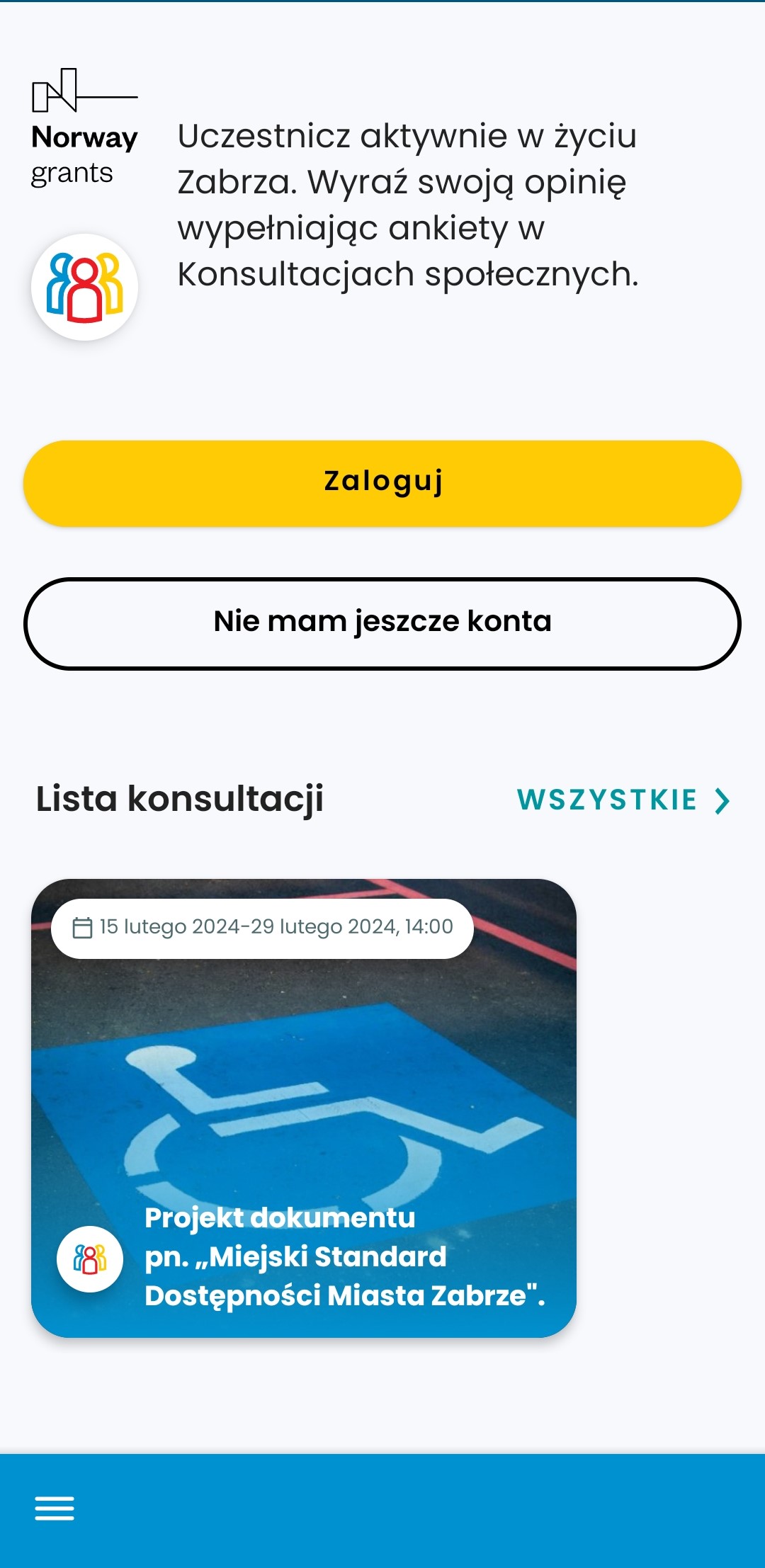Open the Miejski Standard Dostępności consultation card
Viewport: 765px width, 1568px height.
pyautogui.click(x=303, y=1108)
